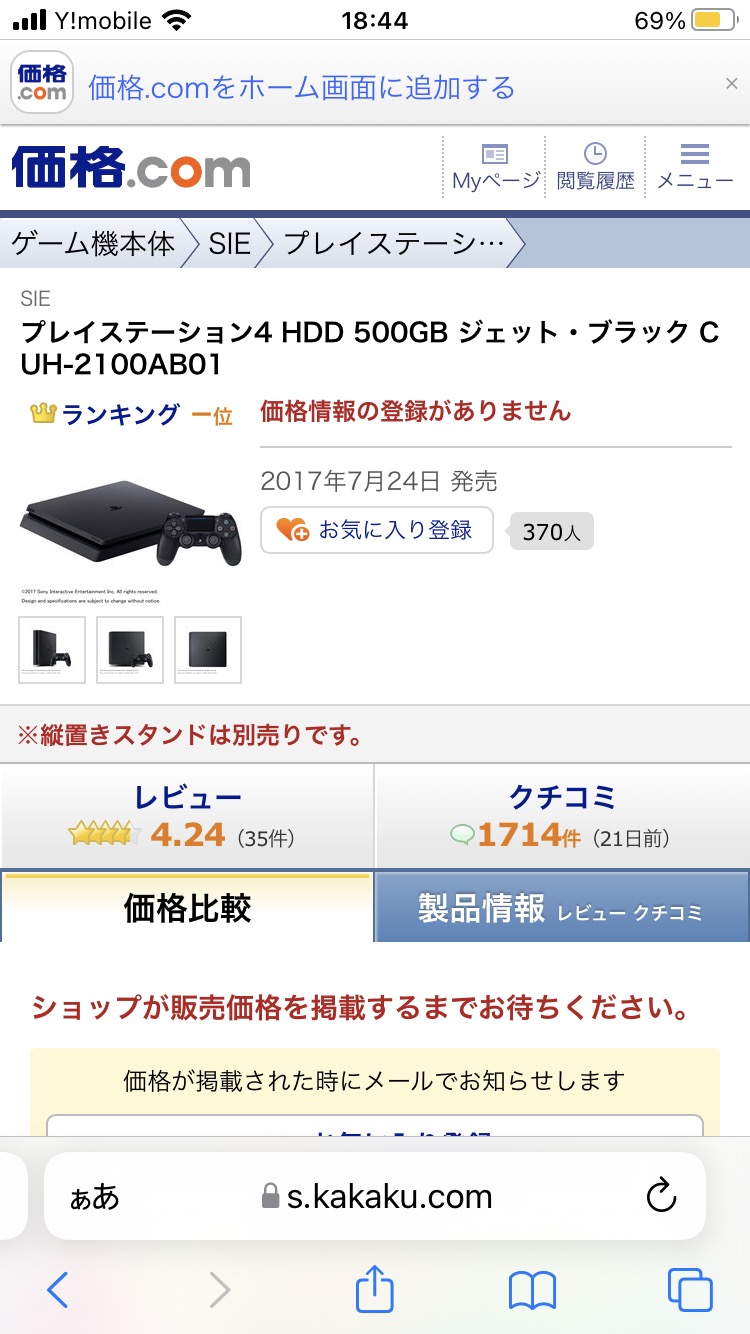The image size is (750, 1334).
Task: Go to ゲーム機本体 breadcrumb category
Action: coord(93,243)
